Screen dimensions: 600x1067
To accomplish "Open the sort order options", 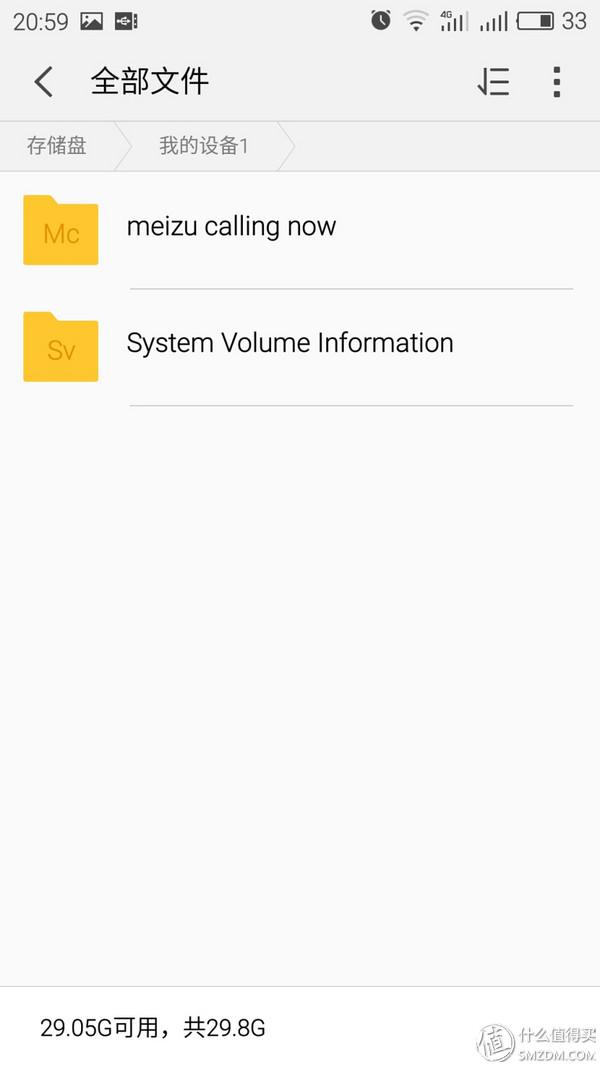I will pyautogui.click(x=493, y=82).
